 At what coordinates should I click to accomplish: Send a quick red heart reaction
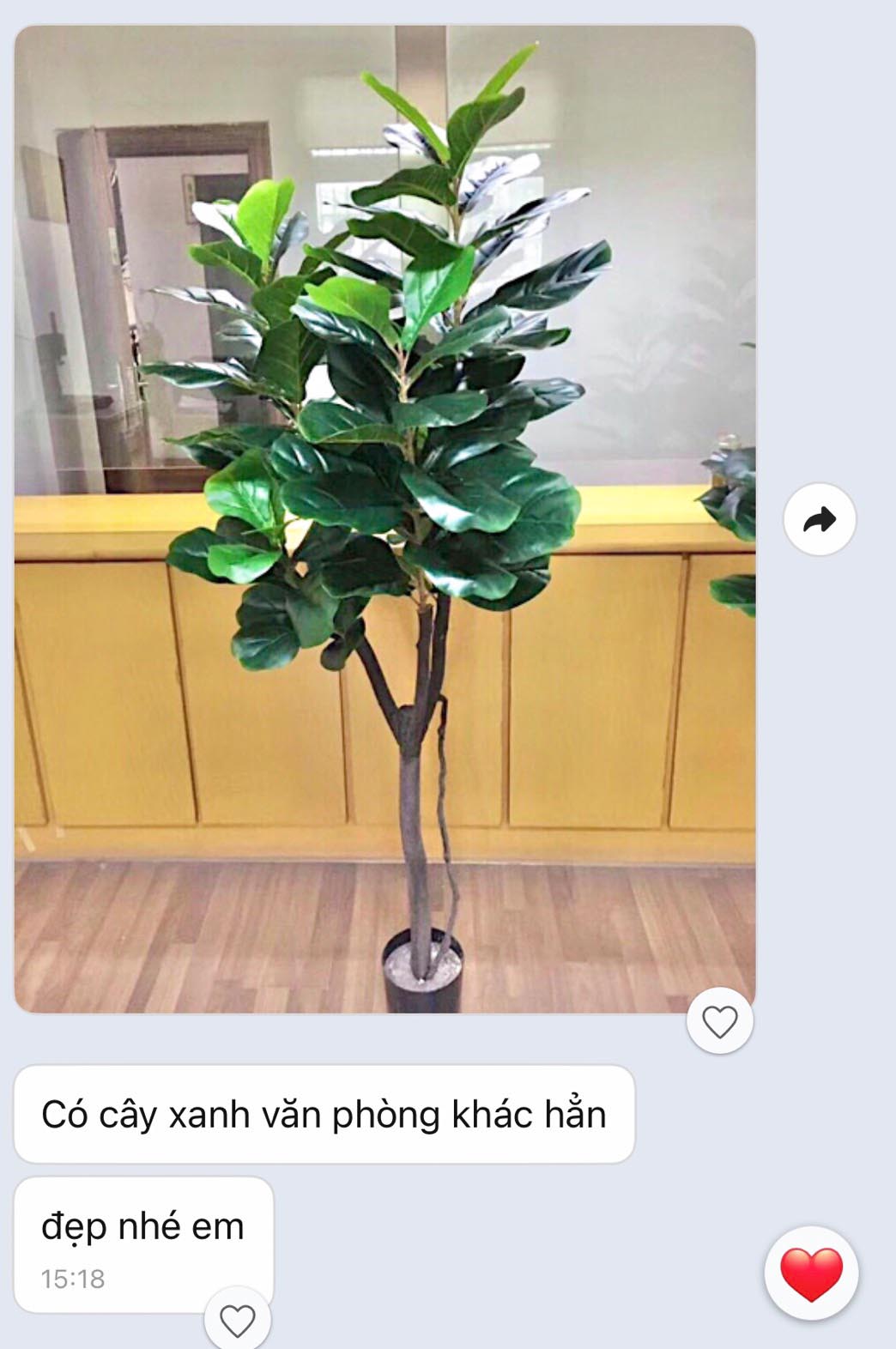(811, 1273)
